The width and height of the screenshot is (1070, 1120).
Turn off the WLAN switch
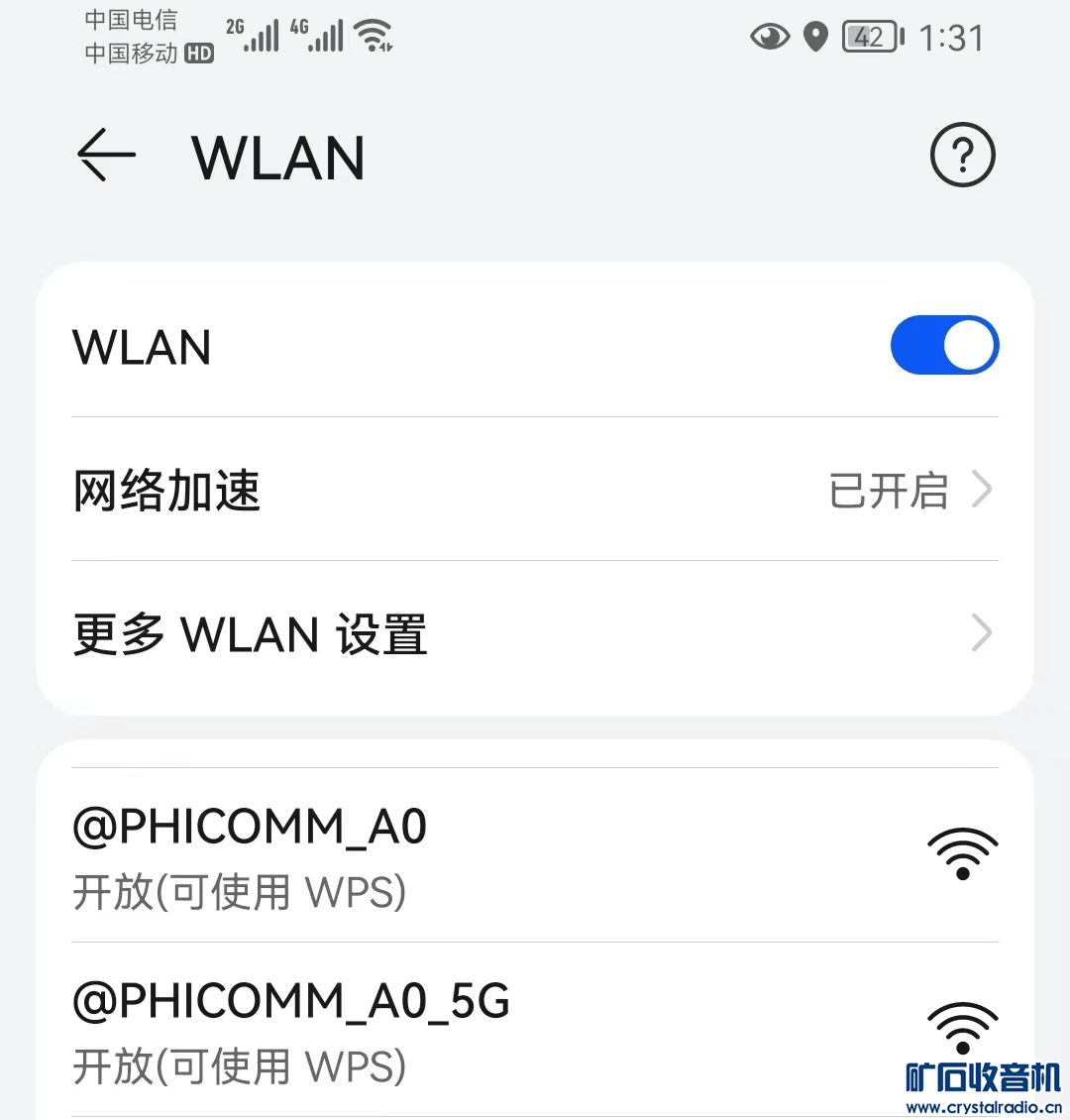point(944,346)
